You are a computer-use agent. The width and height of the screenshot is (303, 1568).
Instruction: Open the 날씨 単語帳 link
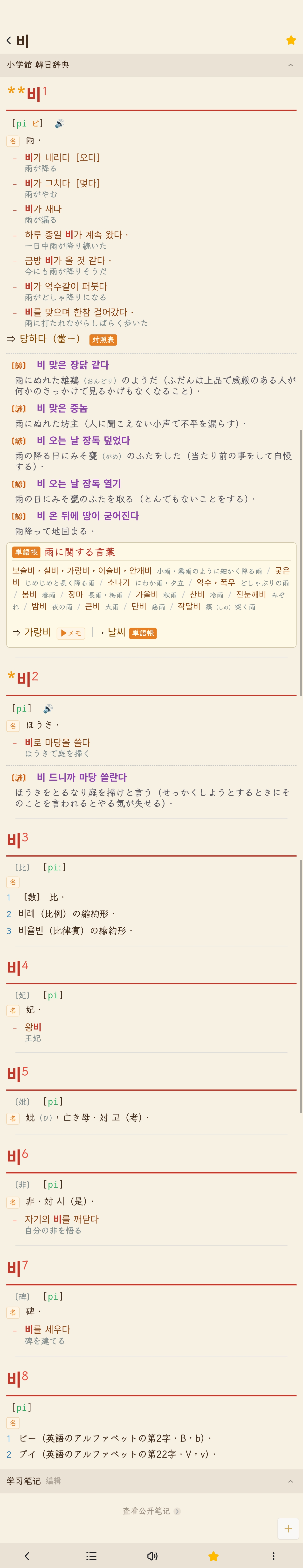[x=143, y=633]
